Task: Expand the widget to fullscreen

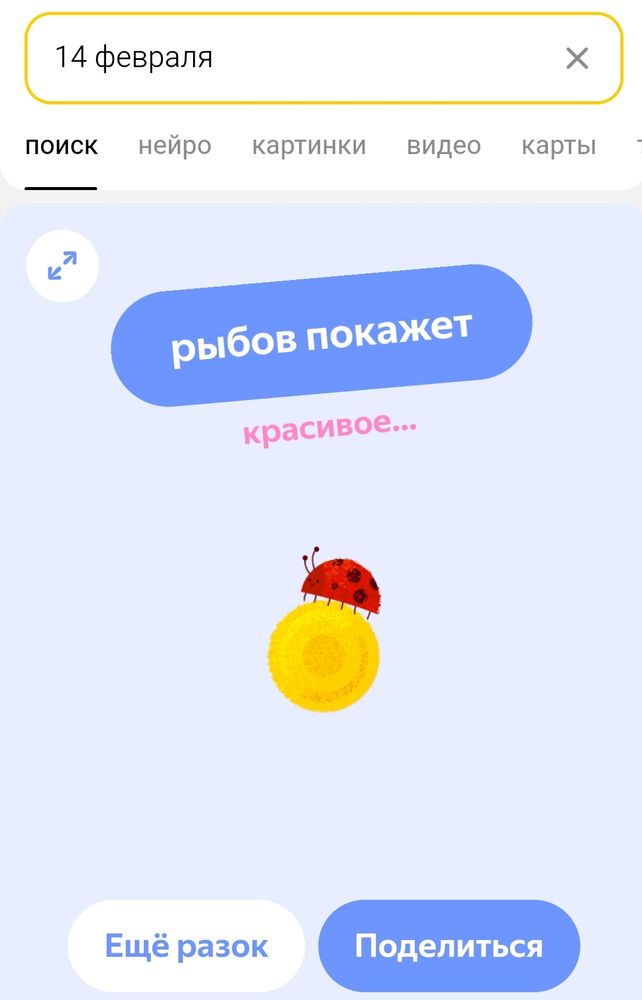Action: tap(62, 265)
